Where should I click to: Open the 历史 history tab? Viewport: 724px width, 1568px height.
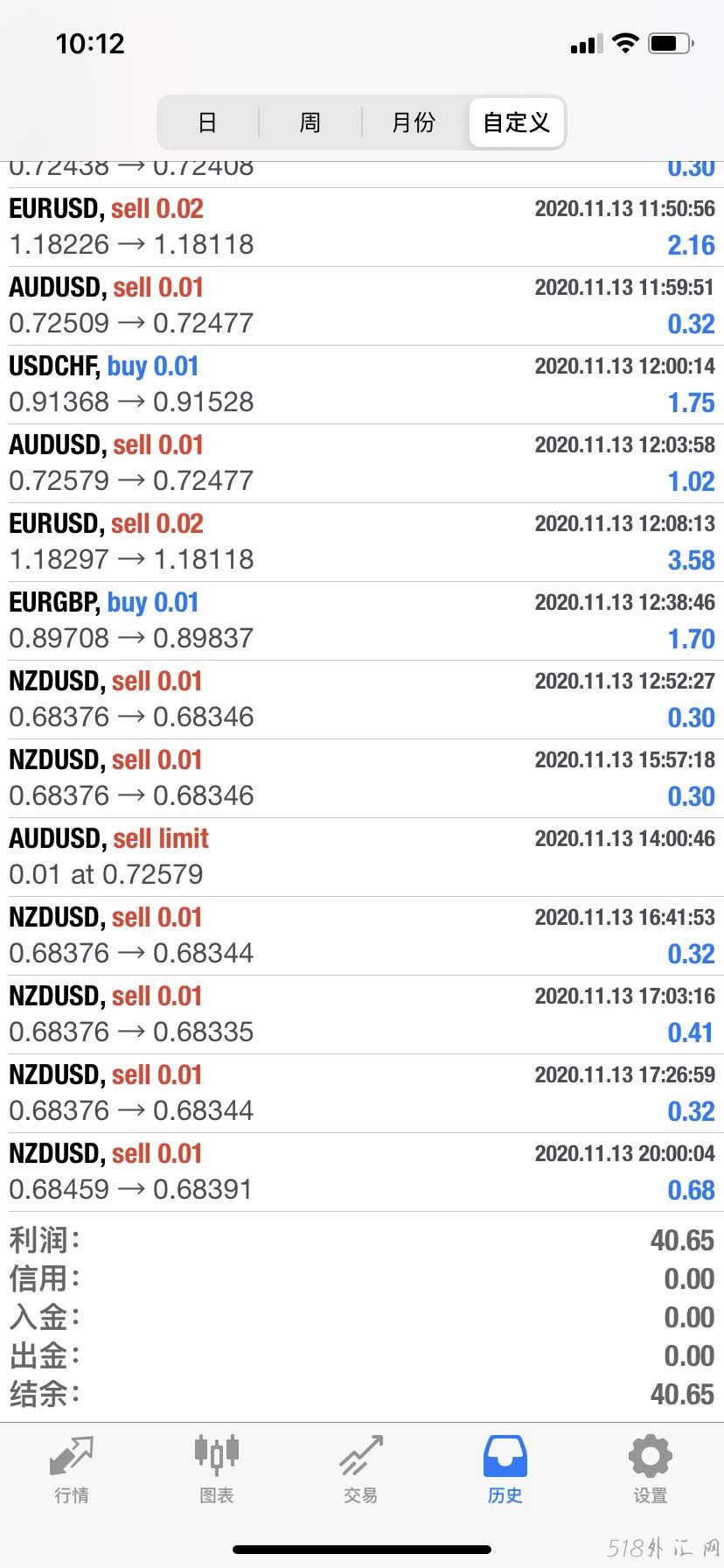pyautogui.click(x=505, y=1470)
